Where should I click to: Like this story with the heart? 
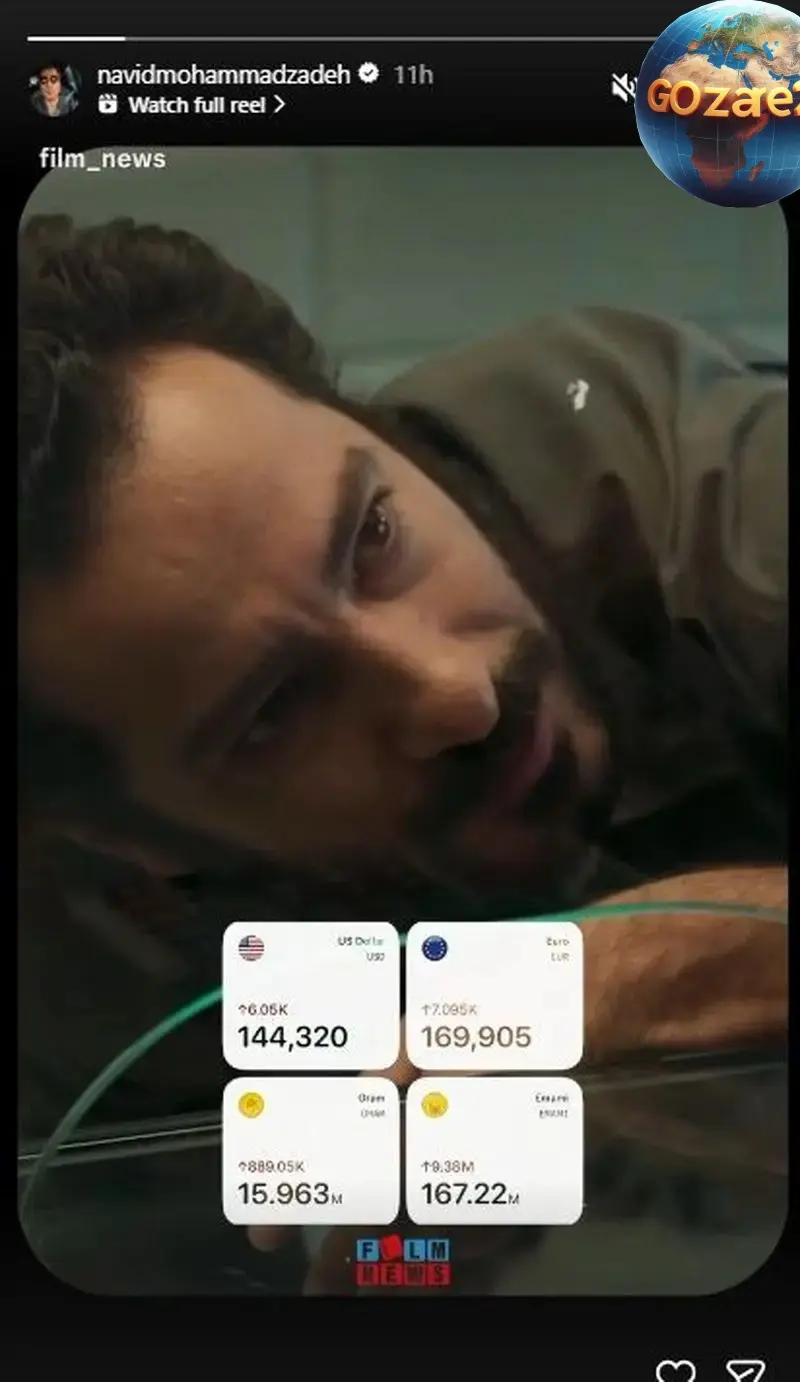coord(676,1371)
